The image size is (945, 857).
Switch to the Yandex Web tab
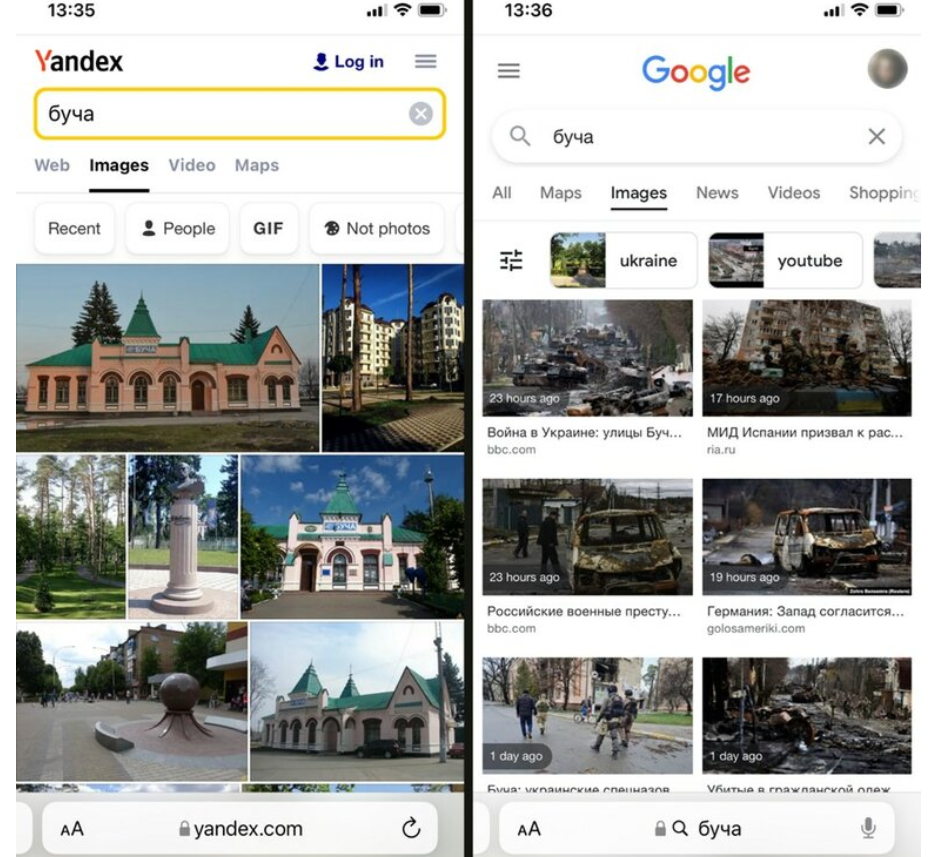(x=52, y=166)
